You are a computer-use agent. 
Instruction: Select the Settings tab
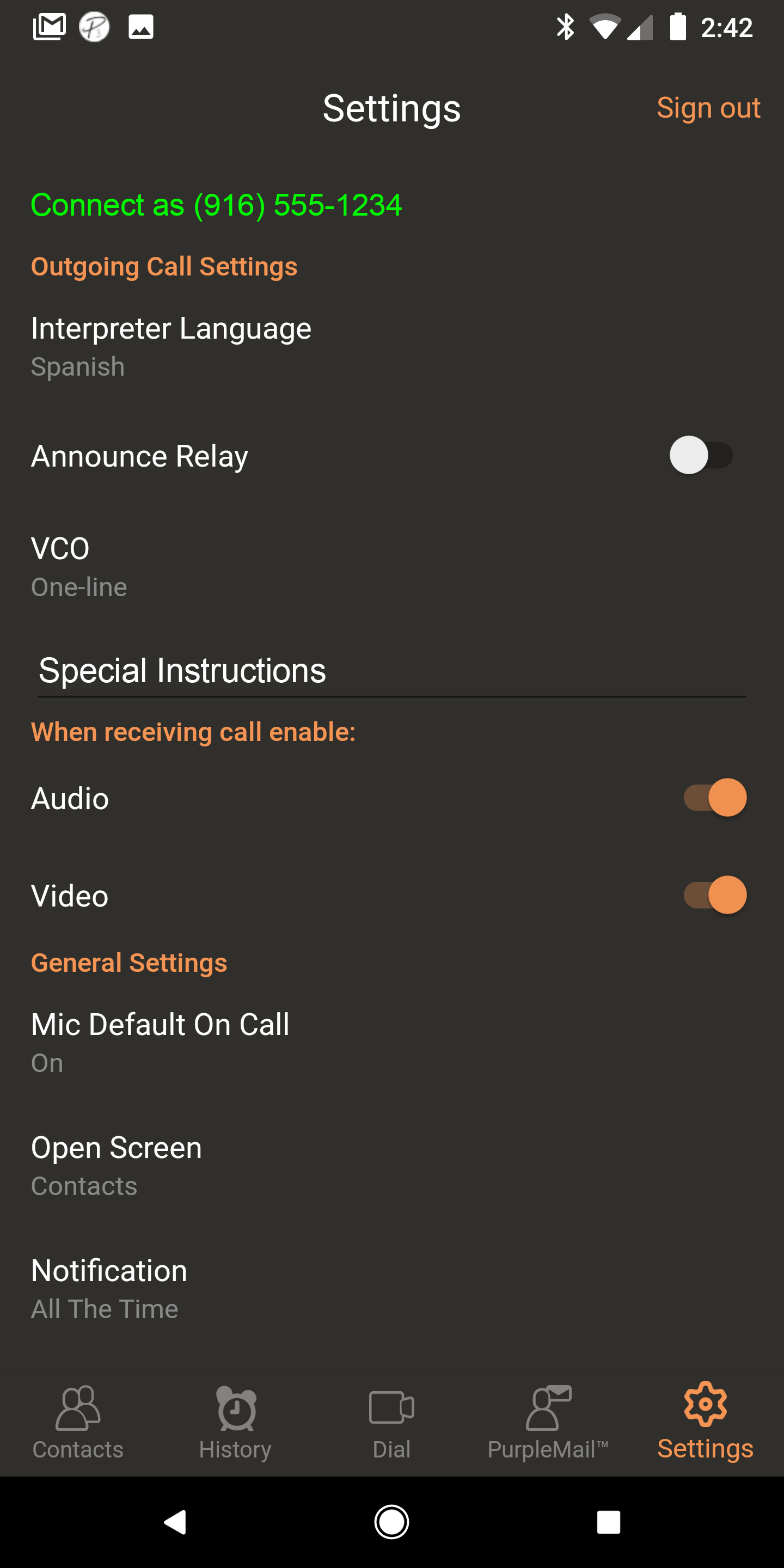pyautogui.click(x=706, y=1423)
